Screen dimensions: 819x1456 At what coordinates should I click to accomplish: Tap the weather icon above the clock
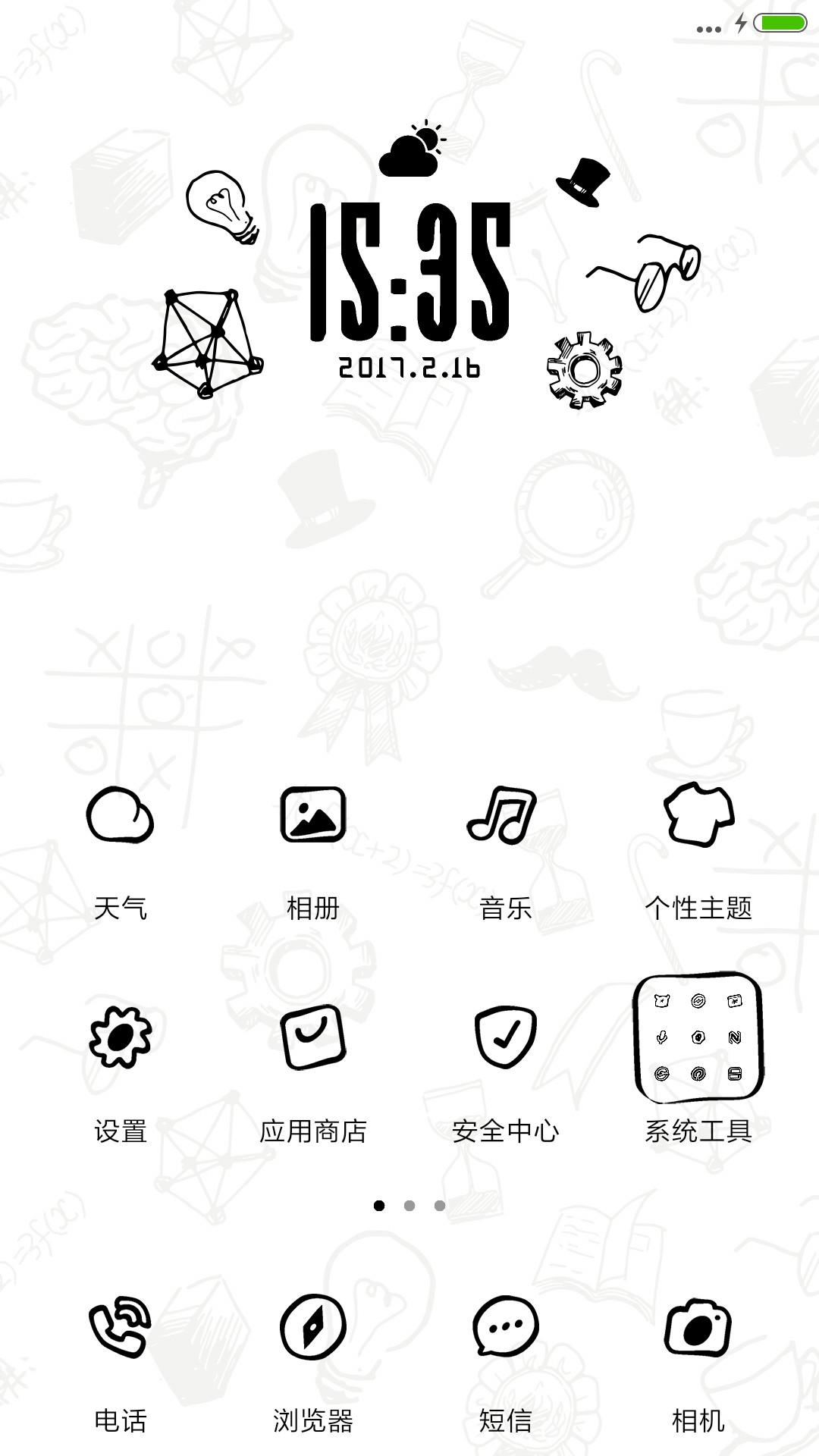click(412, 149)
